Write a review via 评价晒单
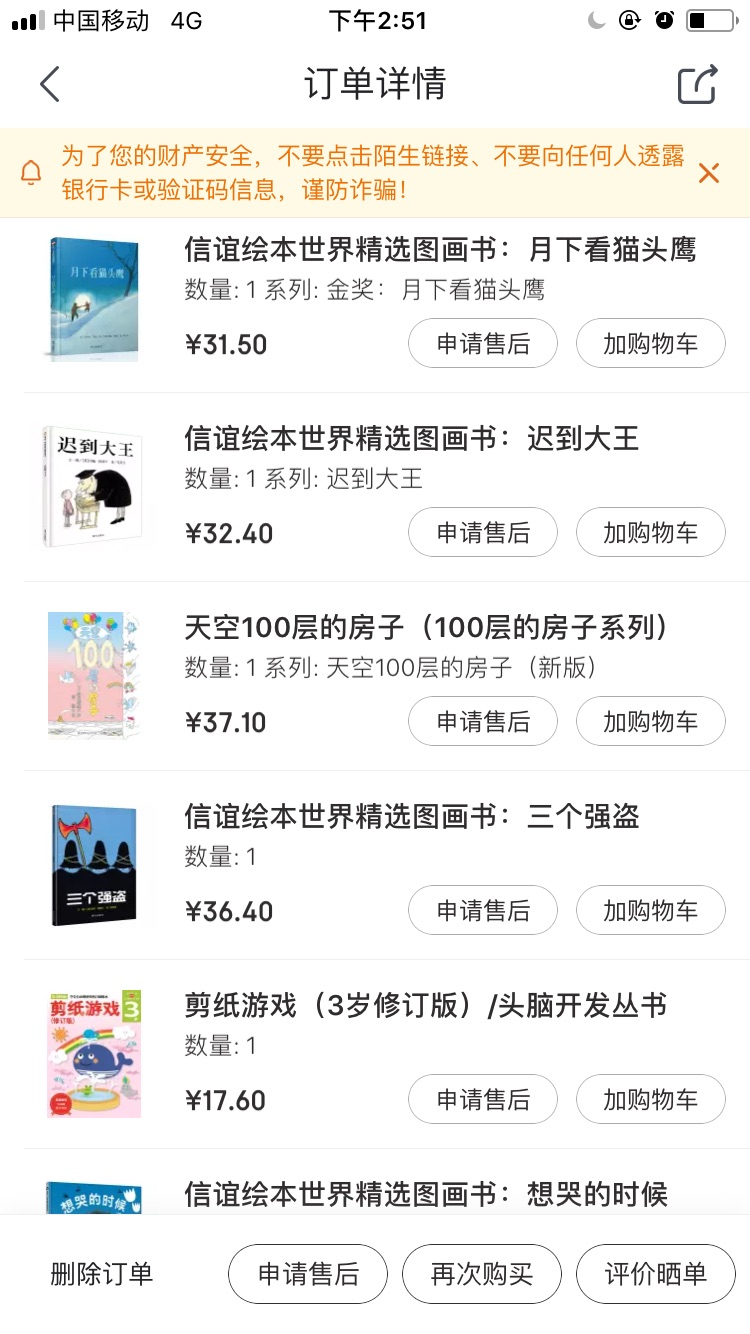 [x=656, y=1274]
